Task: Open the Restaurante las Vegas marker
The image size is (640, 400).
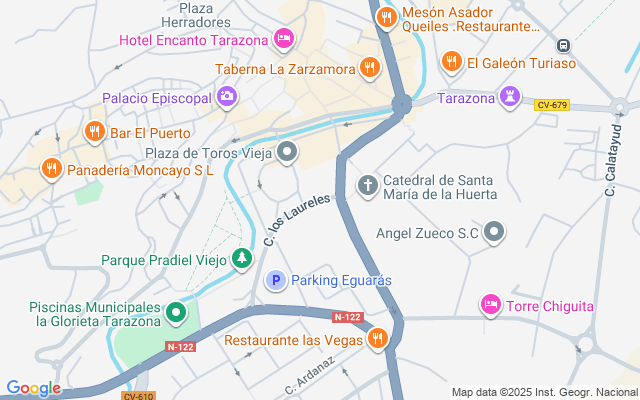Action: point(378,339)
